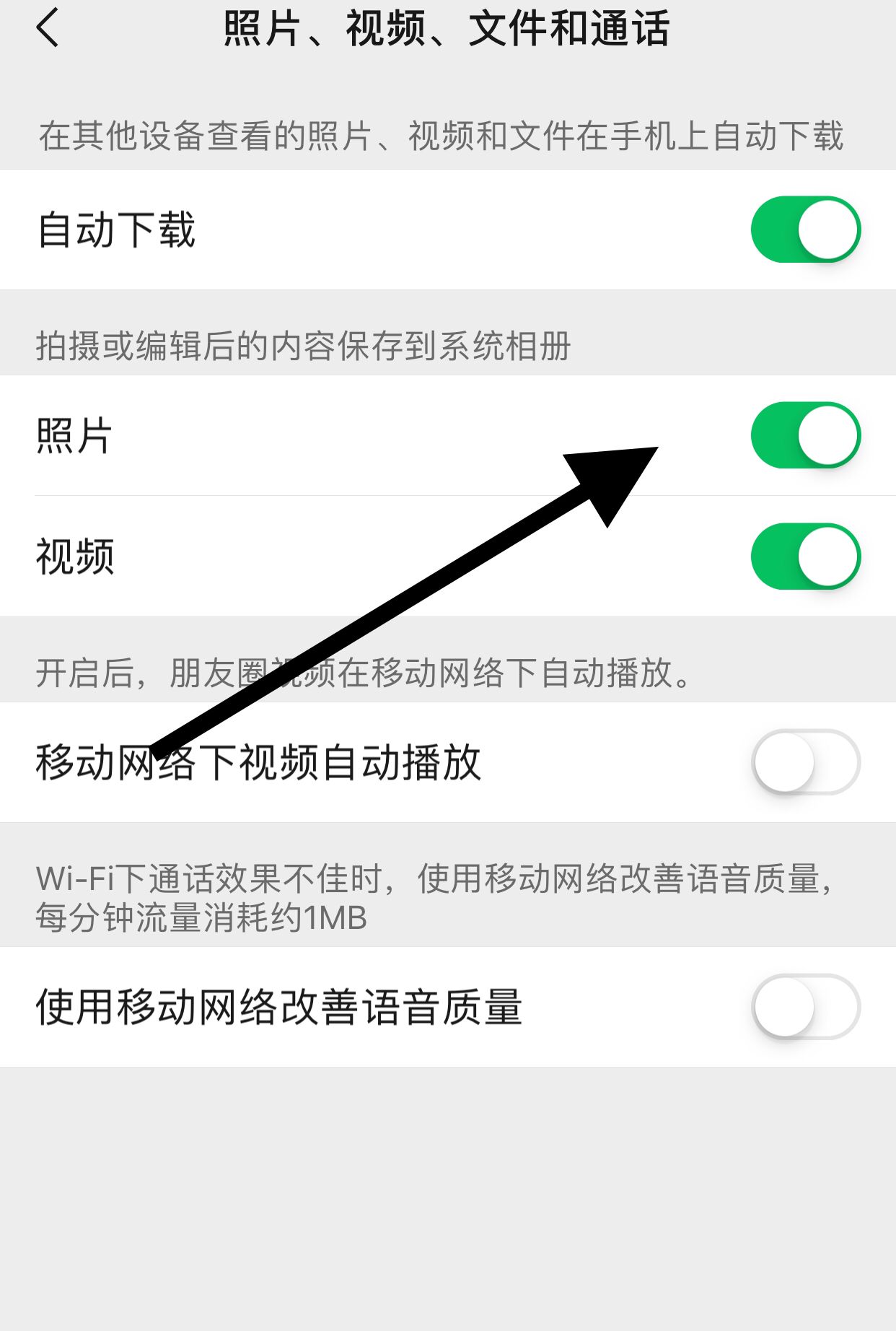The width and height of the screenshot is (896, 1331).
Task: Toggle the switch pointed at by the arrow
Action: click(x=806, y=434)
